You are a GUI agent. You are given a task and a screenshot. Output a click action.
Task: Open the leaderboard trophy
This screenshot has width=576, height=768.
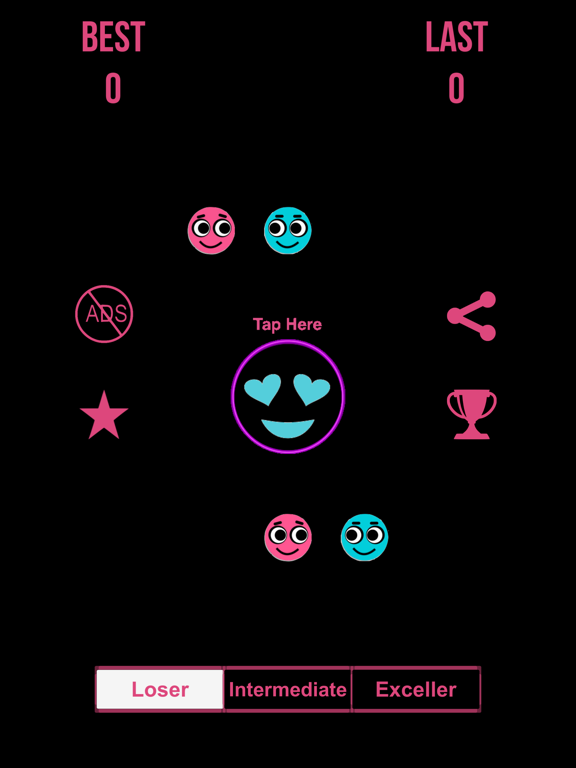pos(472,414)
